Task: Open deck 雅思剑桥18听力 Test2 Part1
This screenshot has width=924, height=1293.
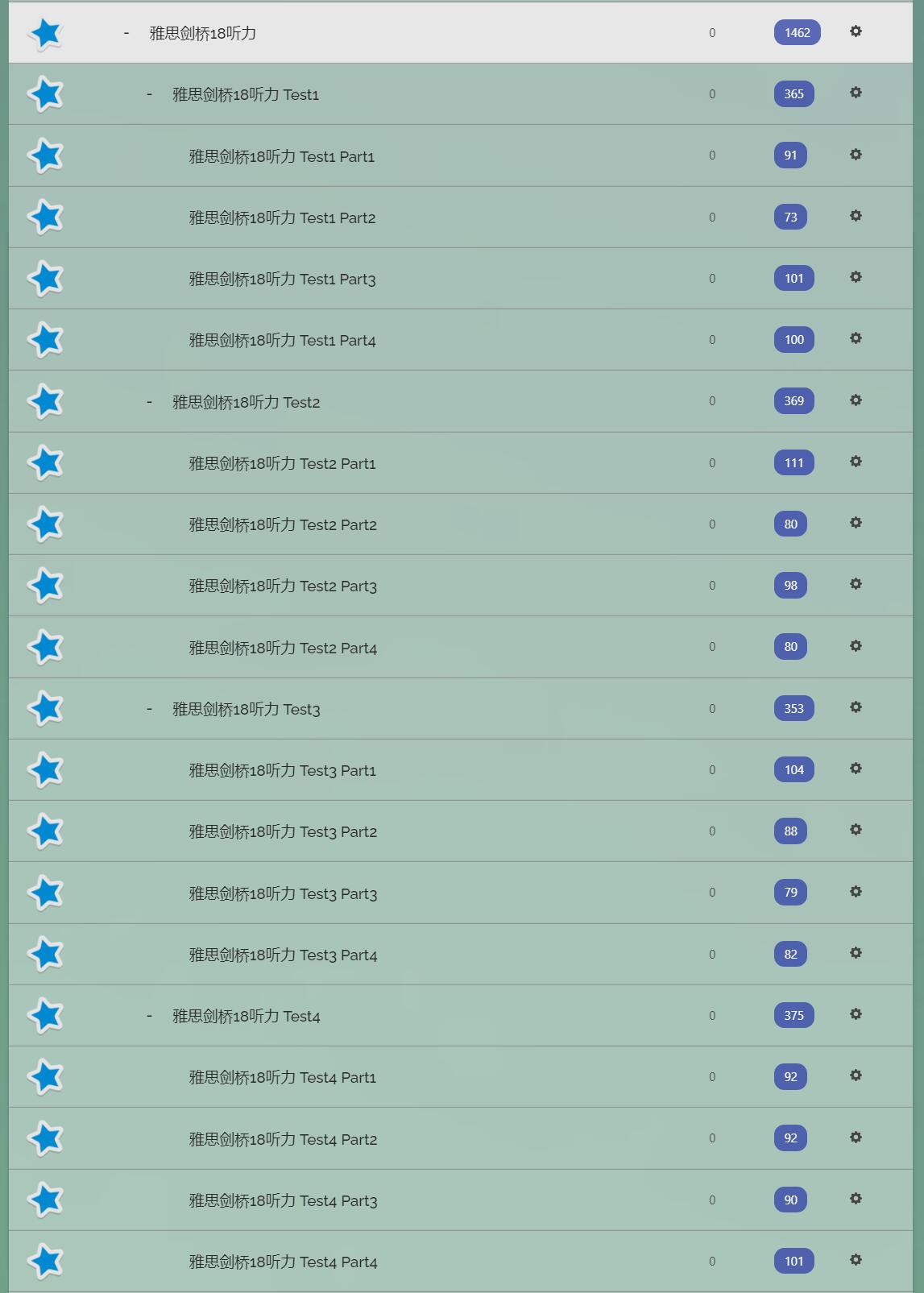Action: 282,463
